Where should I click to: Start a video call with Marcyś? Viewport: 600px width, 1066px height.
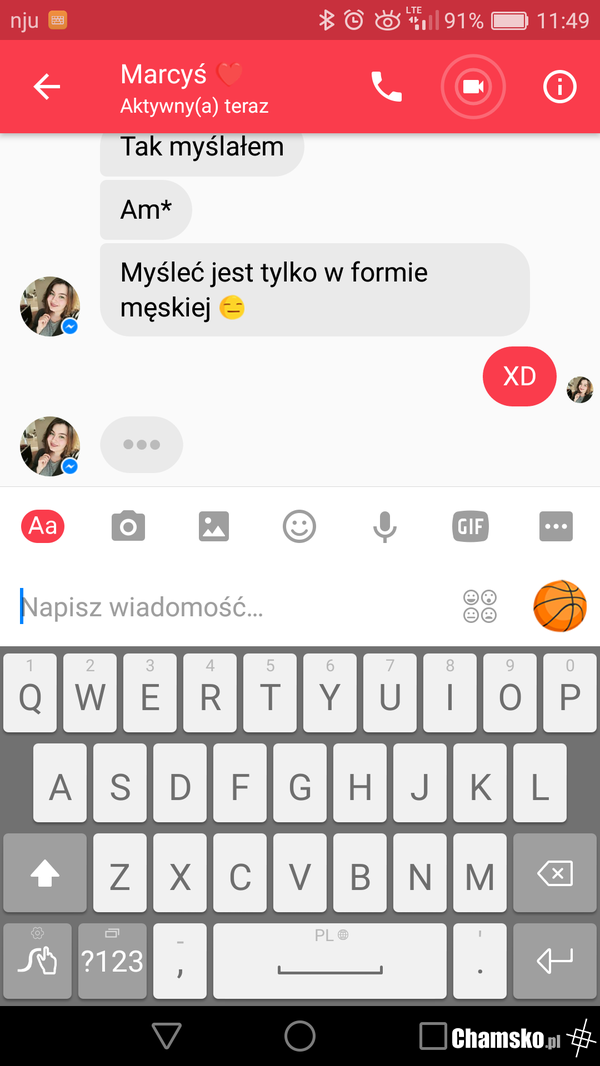[x=473, y=87]
